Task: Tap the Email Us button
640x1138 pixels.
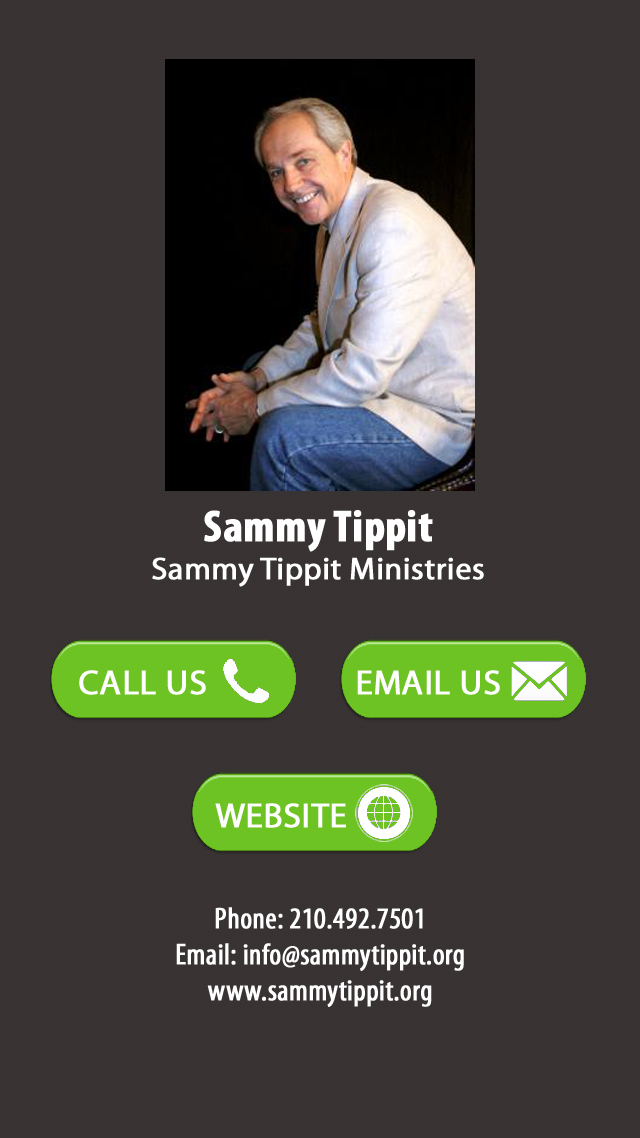Action: [x=463, y=680]
